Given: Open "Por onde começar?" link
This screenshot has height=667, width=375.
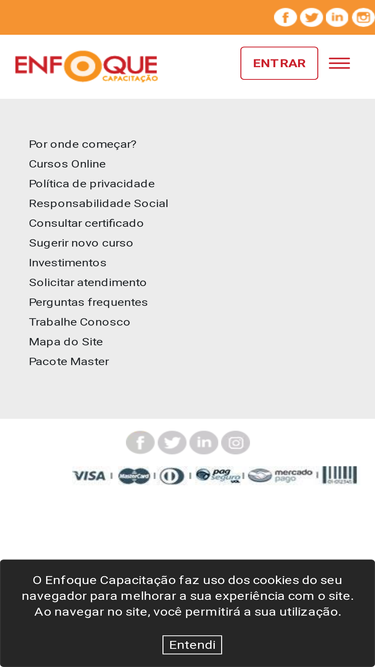Looking at the screenshot, I should [x=82, y=144].
